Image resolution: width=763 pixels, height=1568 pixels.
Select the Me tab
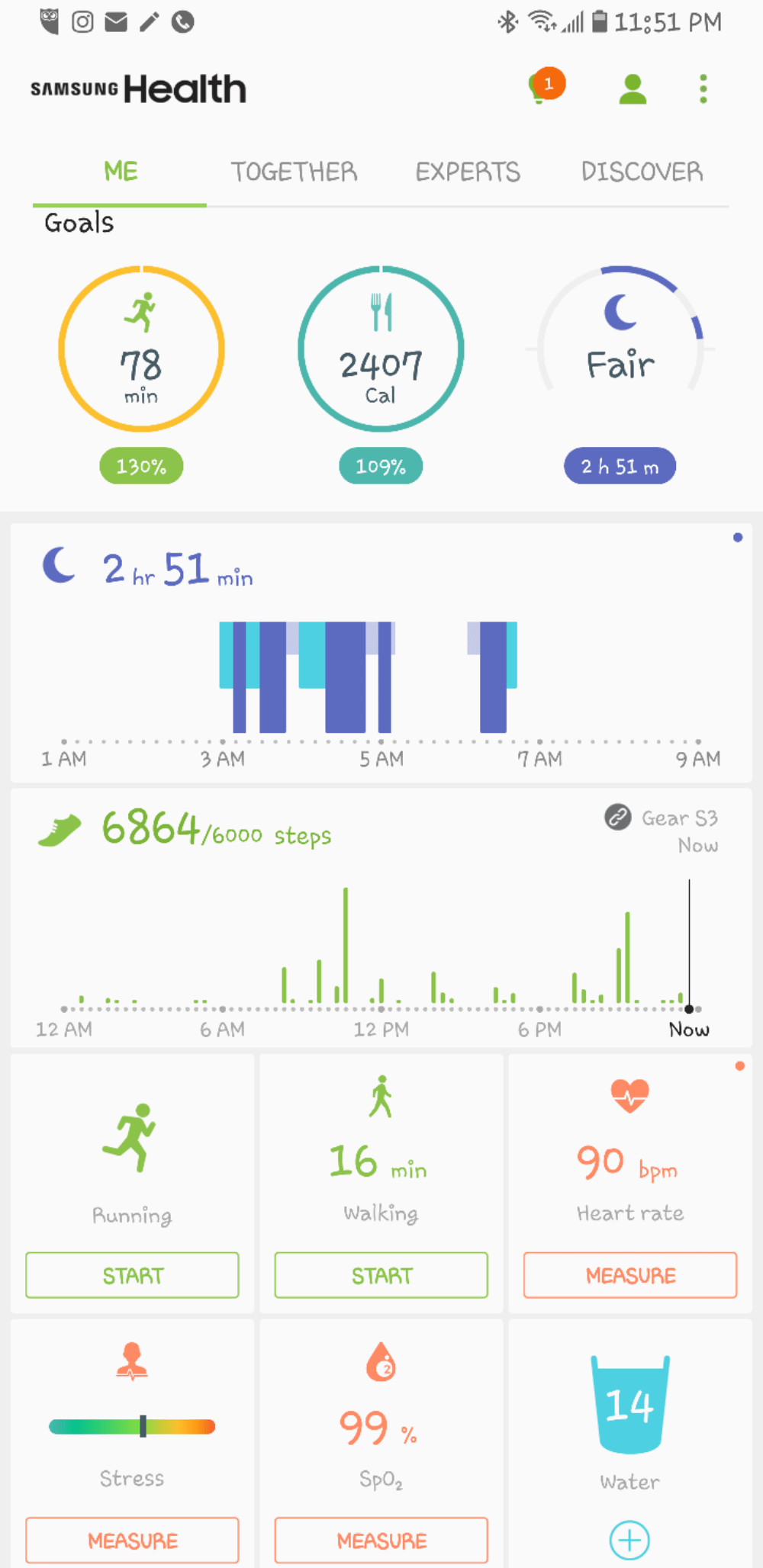(121, 172)
